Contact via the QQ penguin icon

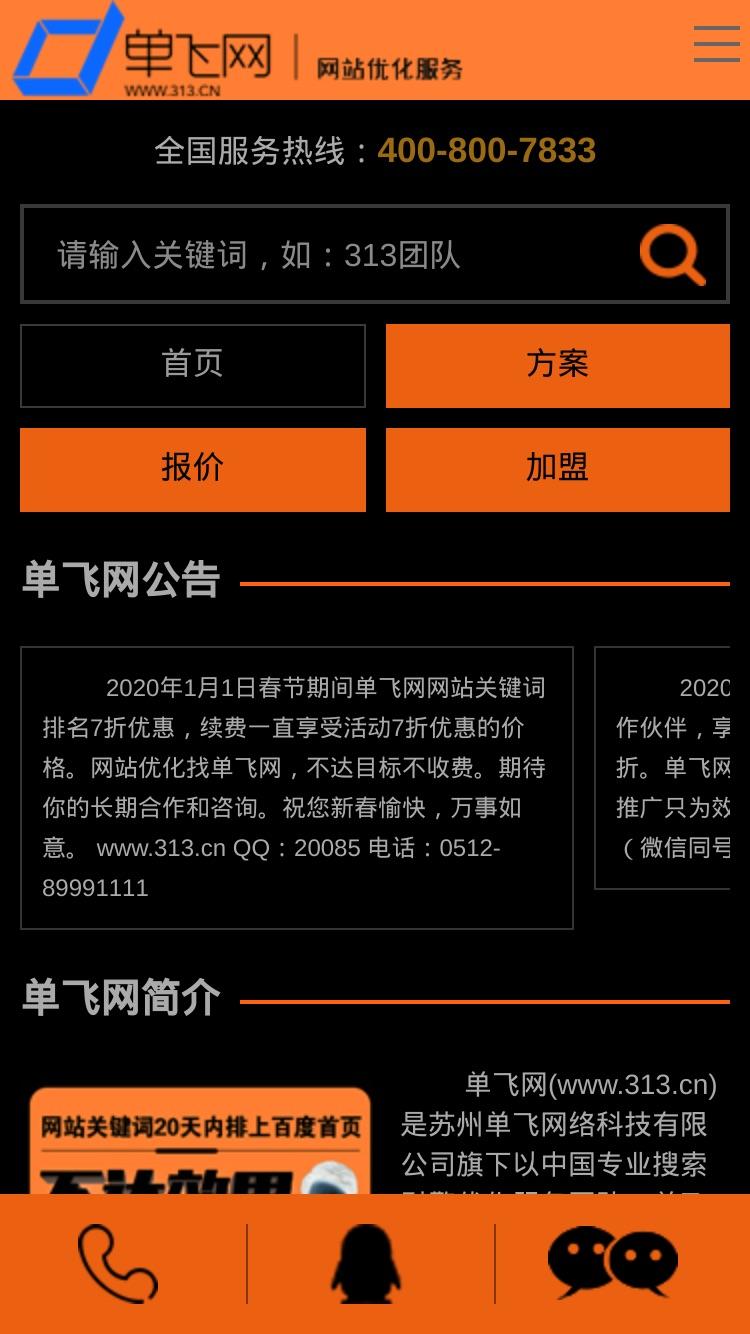point(366,1264)
